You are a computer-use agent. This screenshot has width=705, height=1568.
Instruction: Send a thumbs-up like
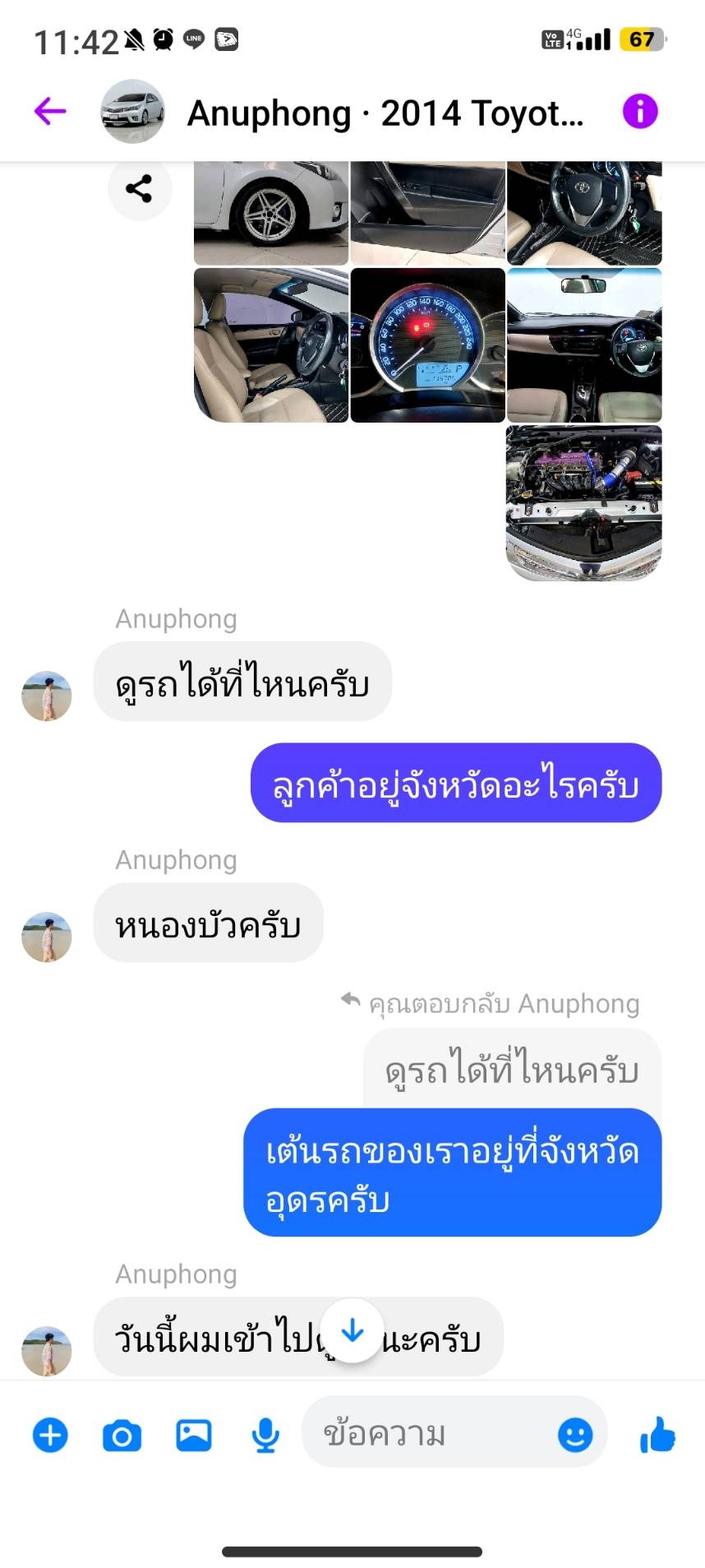(x=657, y=1435)
